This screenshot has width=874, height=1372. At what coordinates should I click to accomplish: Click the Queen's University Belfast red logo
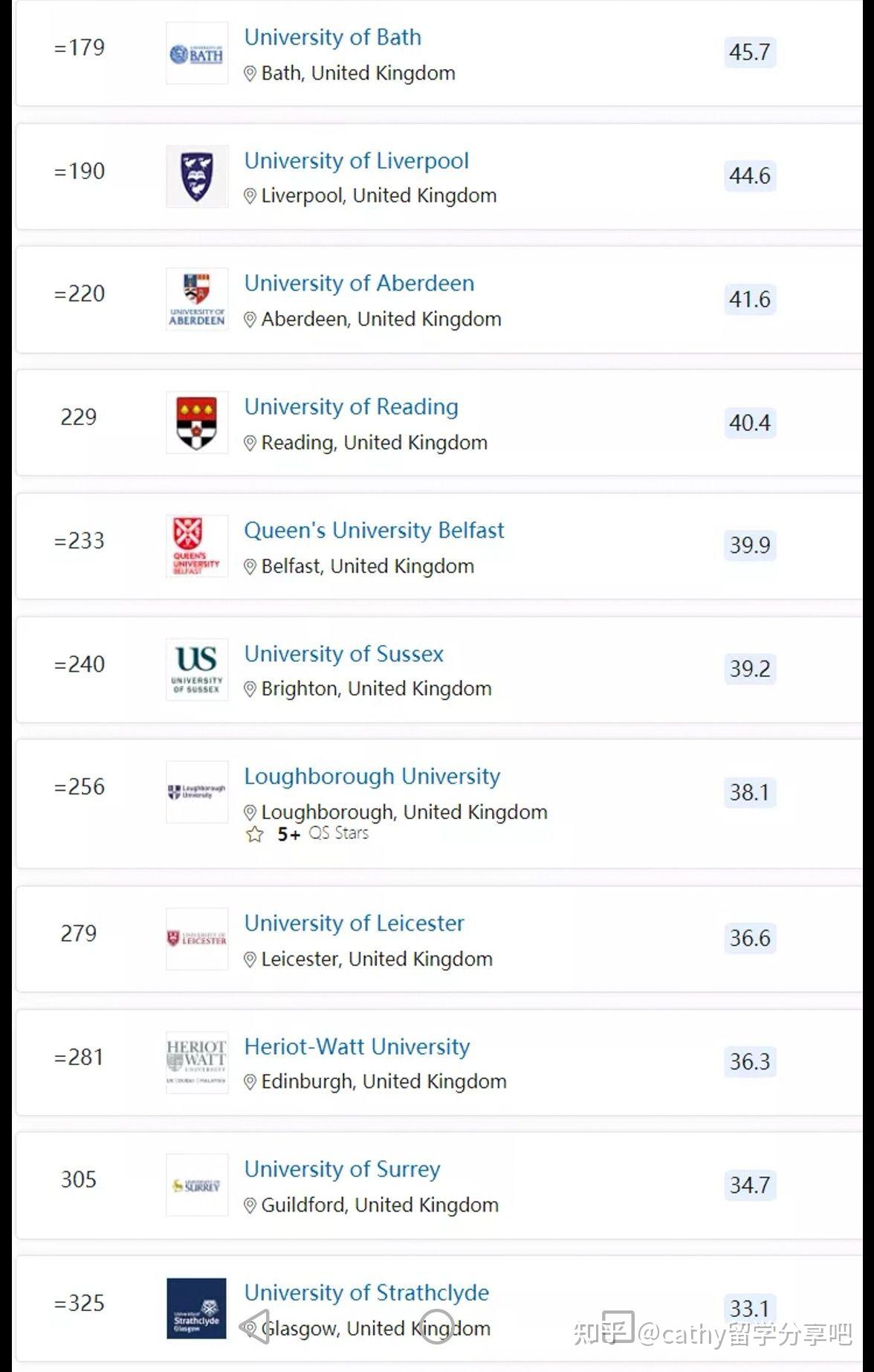[x=195, y=546]
